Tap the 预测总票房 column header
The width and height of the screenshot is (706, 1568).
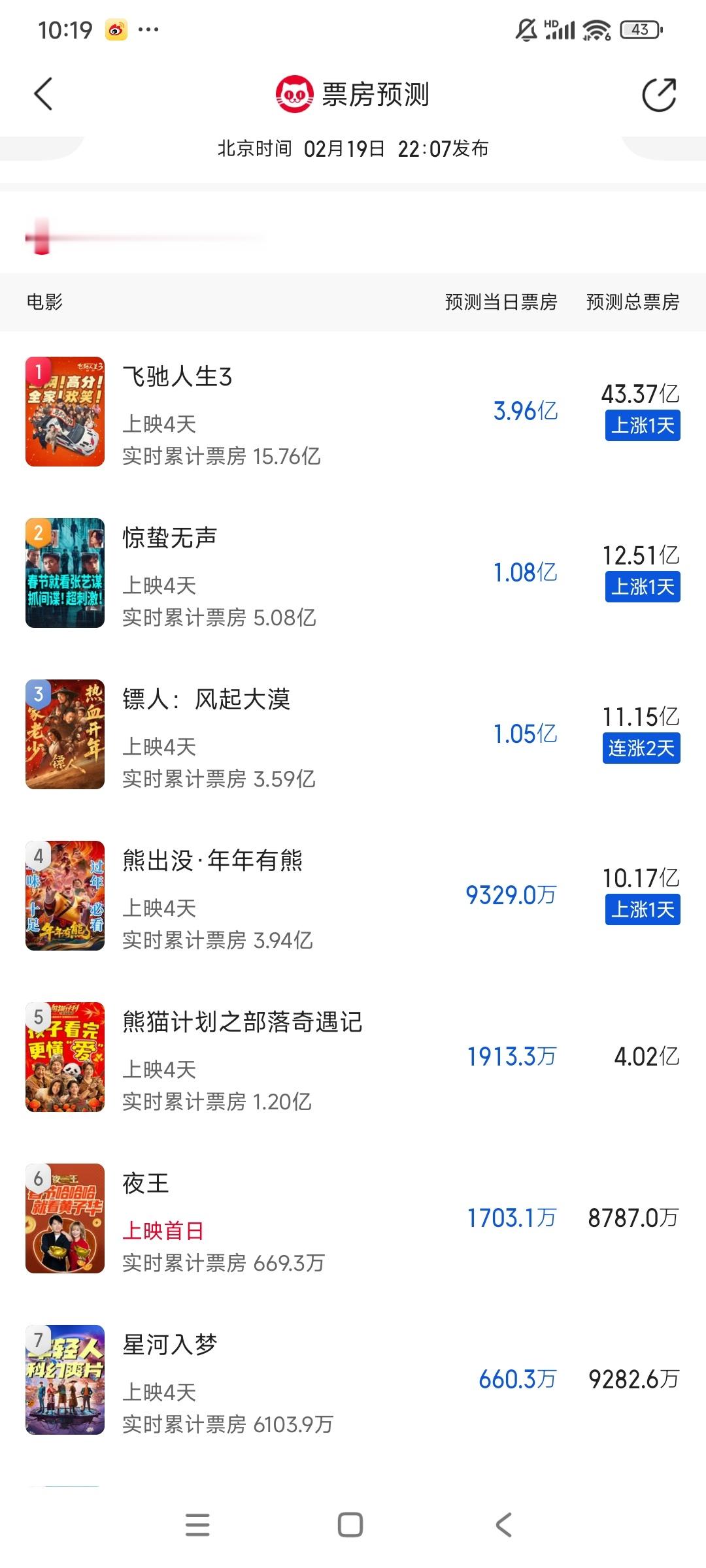pyautogui.click(x=633, y=302)
